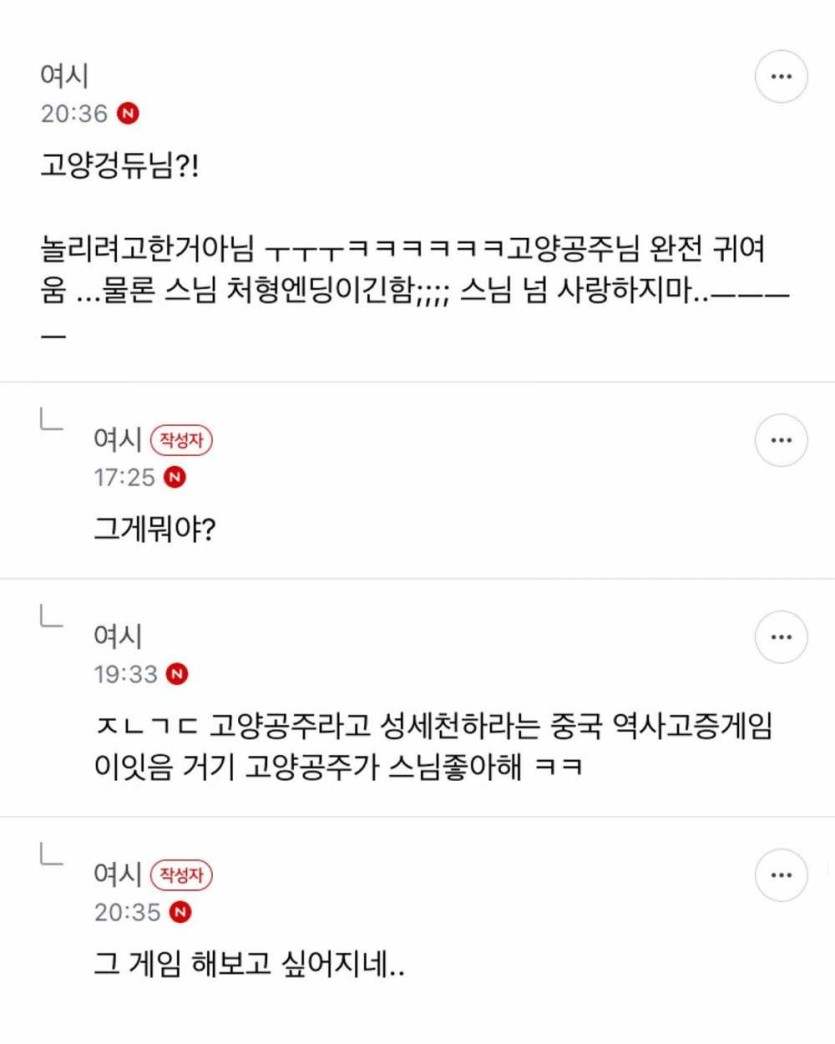The height and width of the screenshot is (1044, 835).
Task: Open the more options on the 20:36 comment
Action: (781, 77)
